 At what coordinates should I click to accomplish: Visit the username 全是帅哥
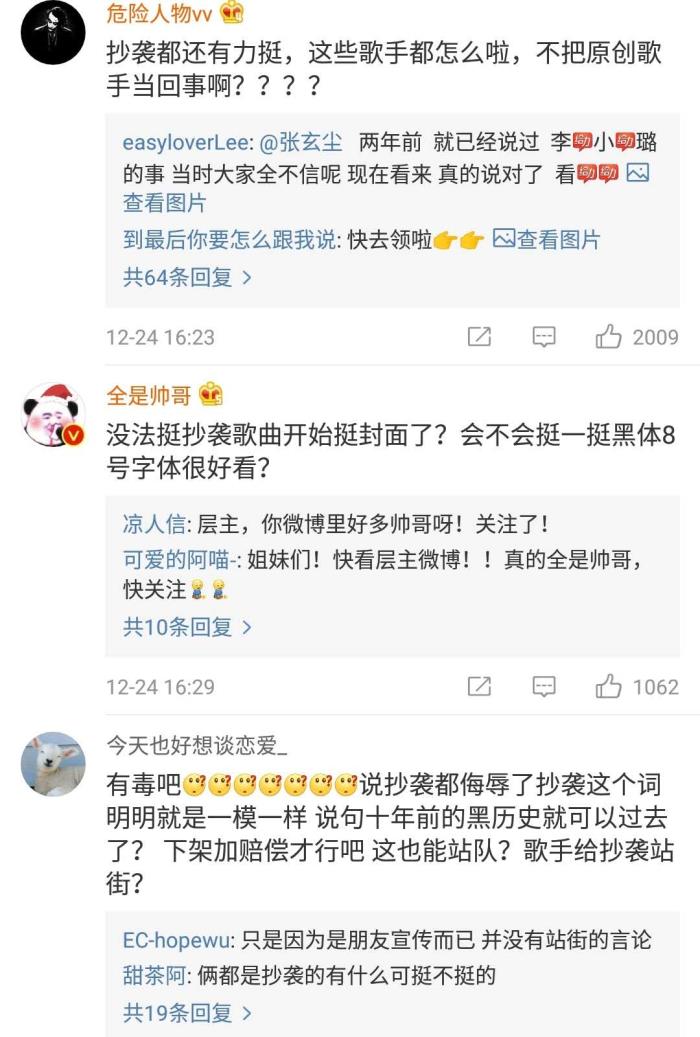pos(149,396)
